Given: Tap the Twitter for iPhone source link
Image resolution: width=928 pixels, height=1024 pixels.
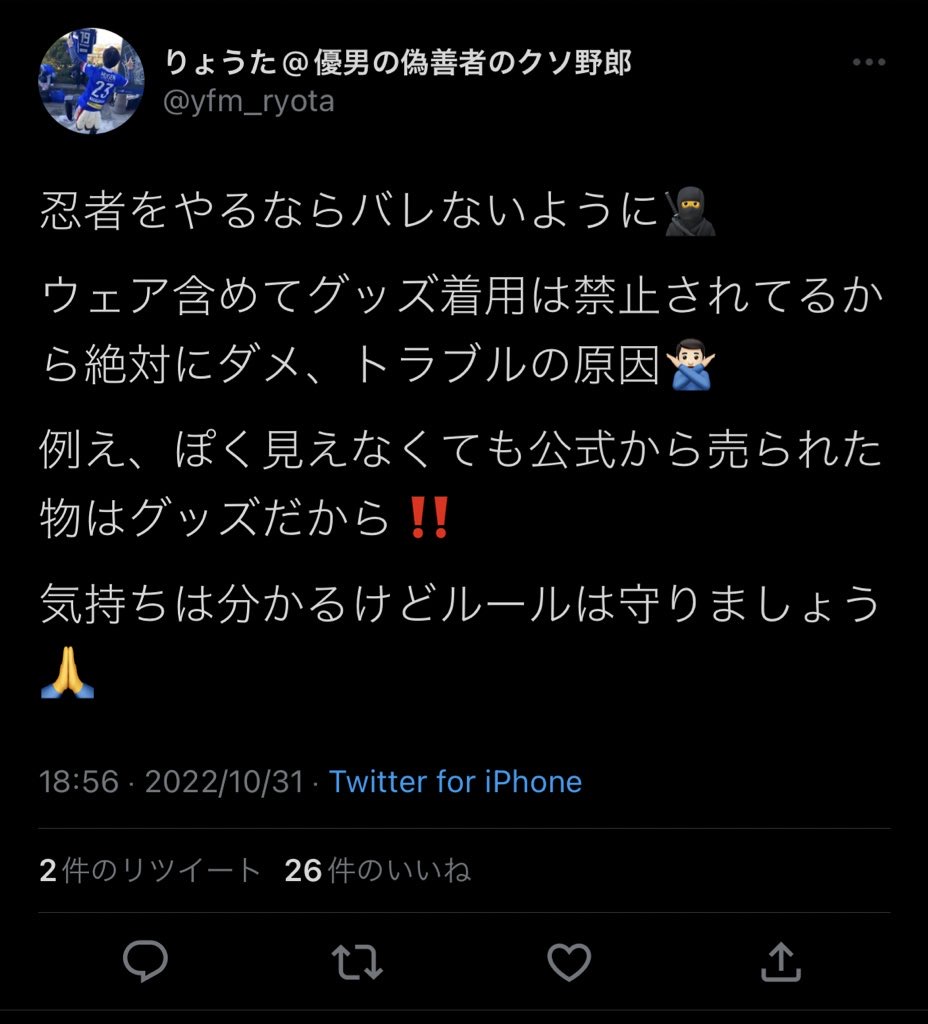Looking at the screenshot, I should (455, 781).
